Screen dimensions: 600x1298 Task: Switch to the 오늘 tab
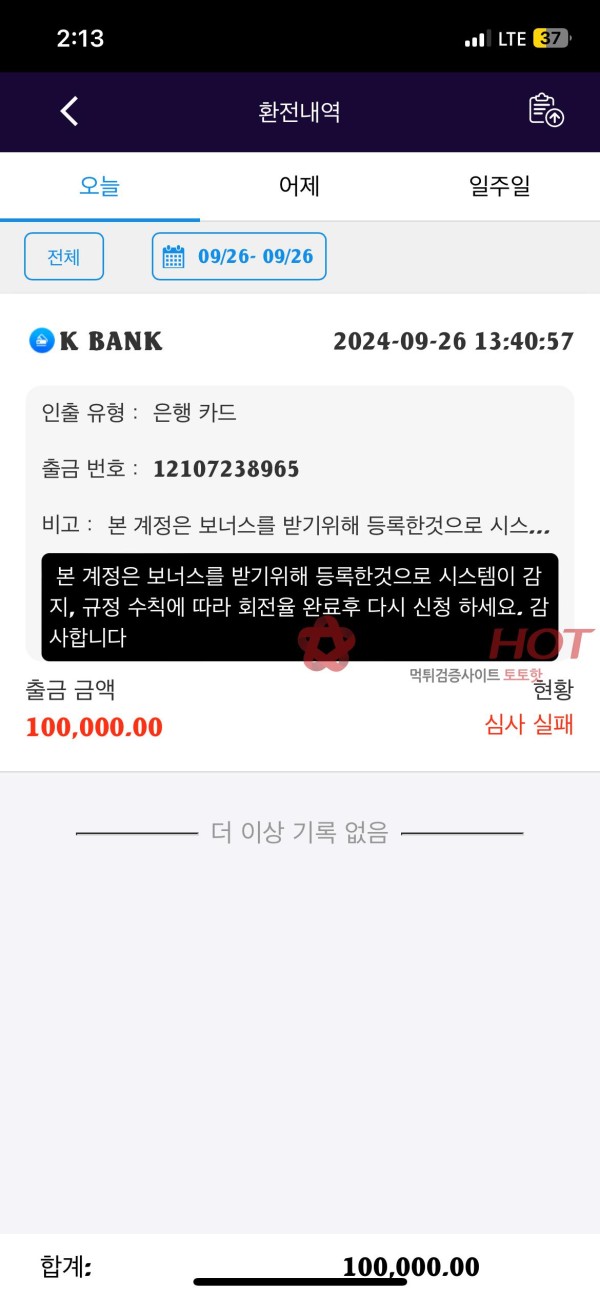100,186
